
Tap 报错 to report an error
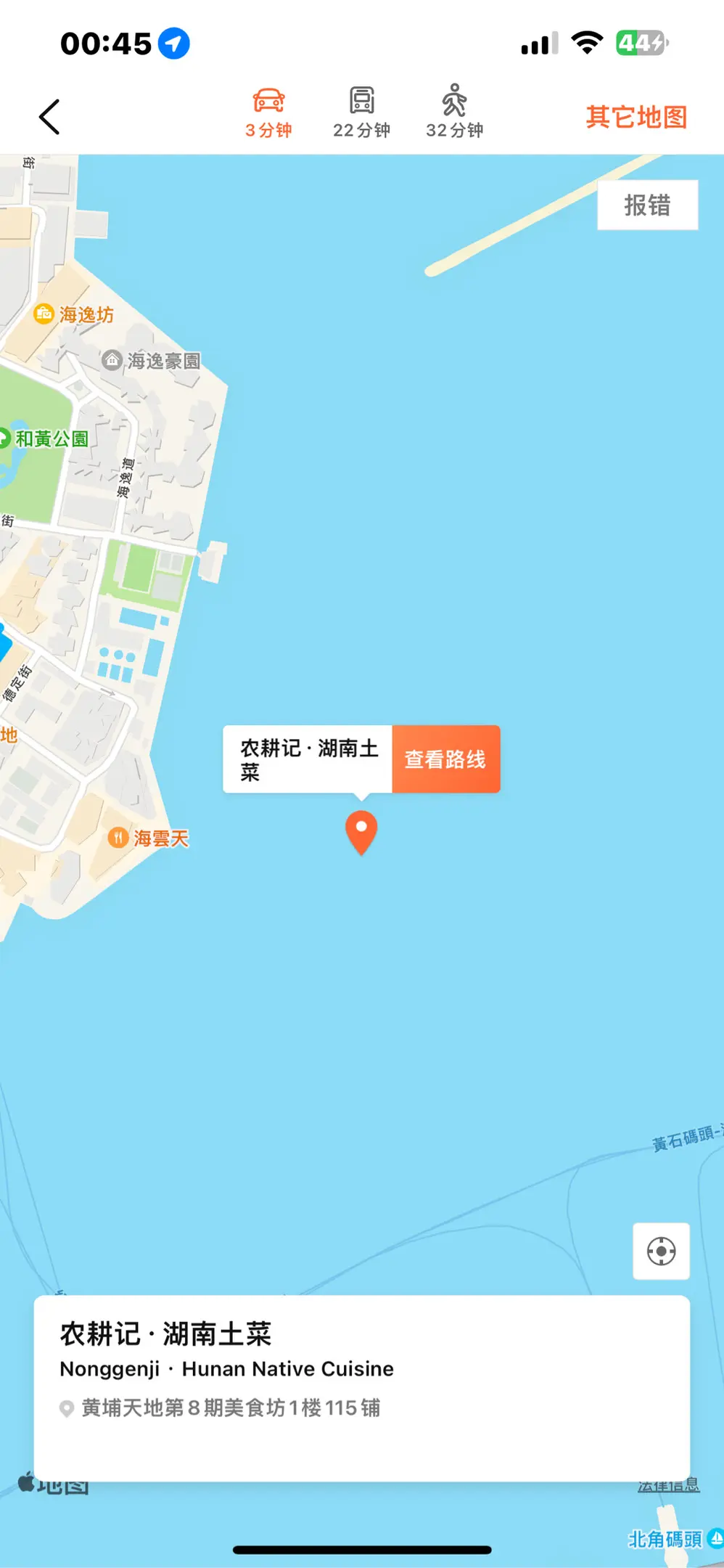pos(647,205)
